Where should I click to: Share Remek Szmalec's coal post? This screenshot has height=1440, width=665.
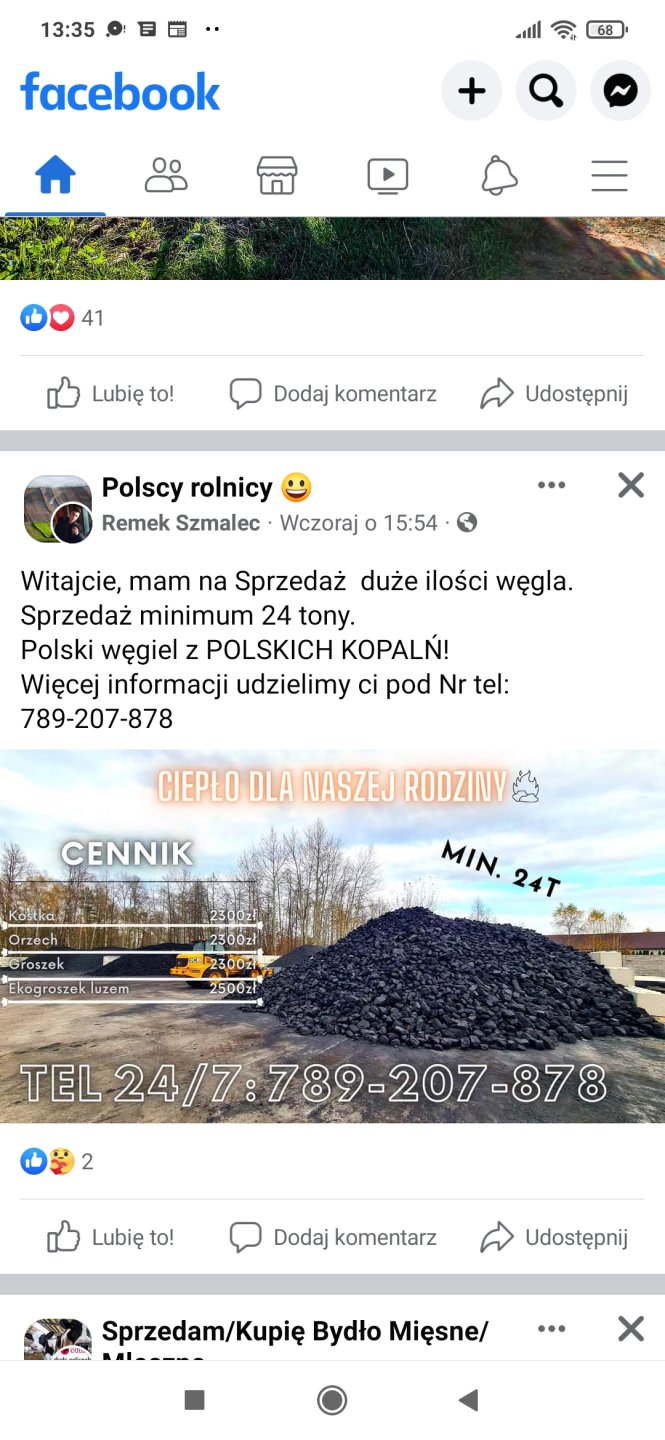tap(554, 1237)
